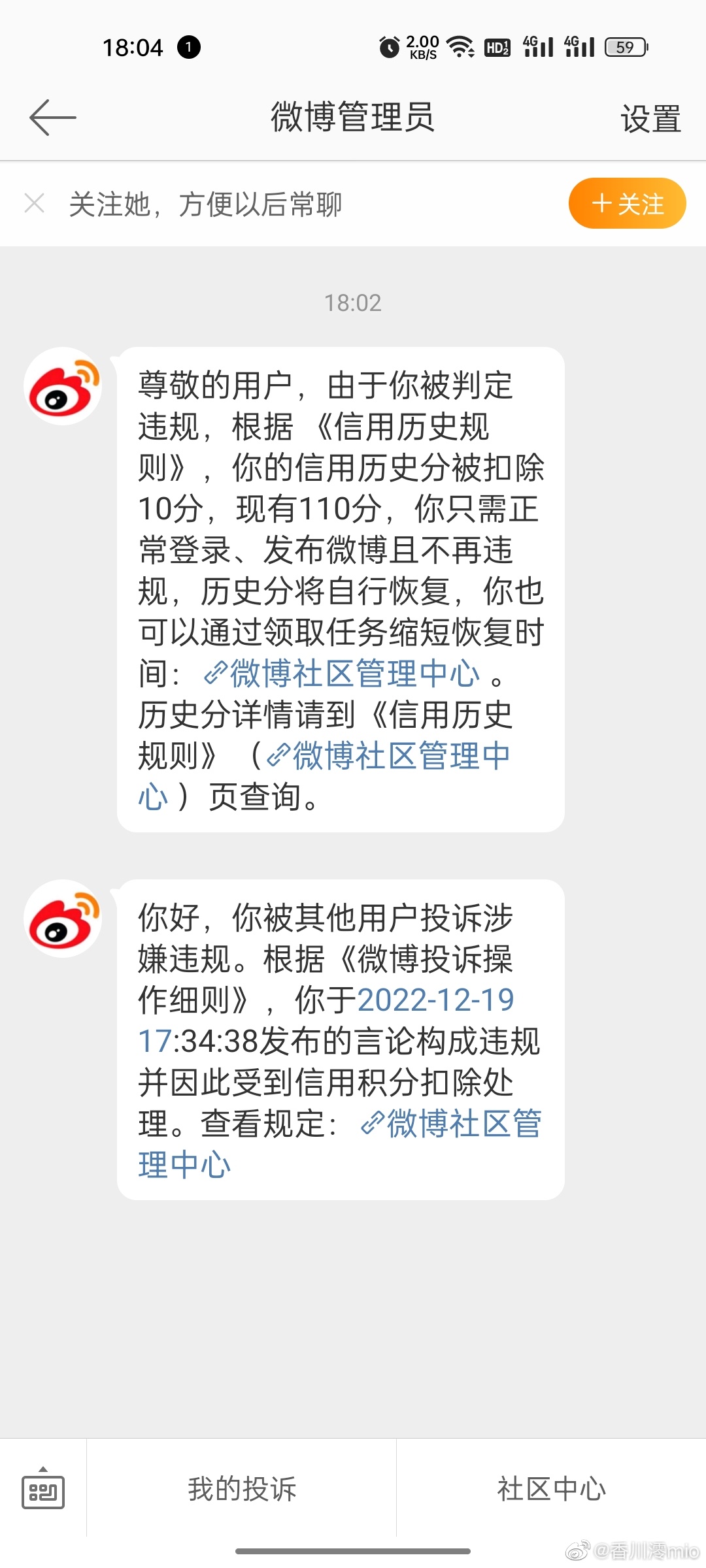Open 设置 in the top bar
The width and height of the screenshot is (706, 1568).
click(x=650, y=119)
